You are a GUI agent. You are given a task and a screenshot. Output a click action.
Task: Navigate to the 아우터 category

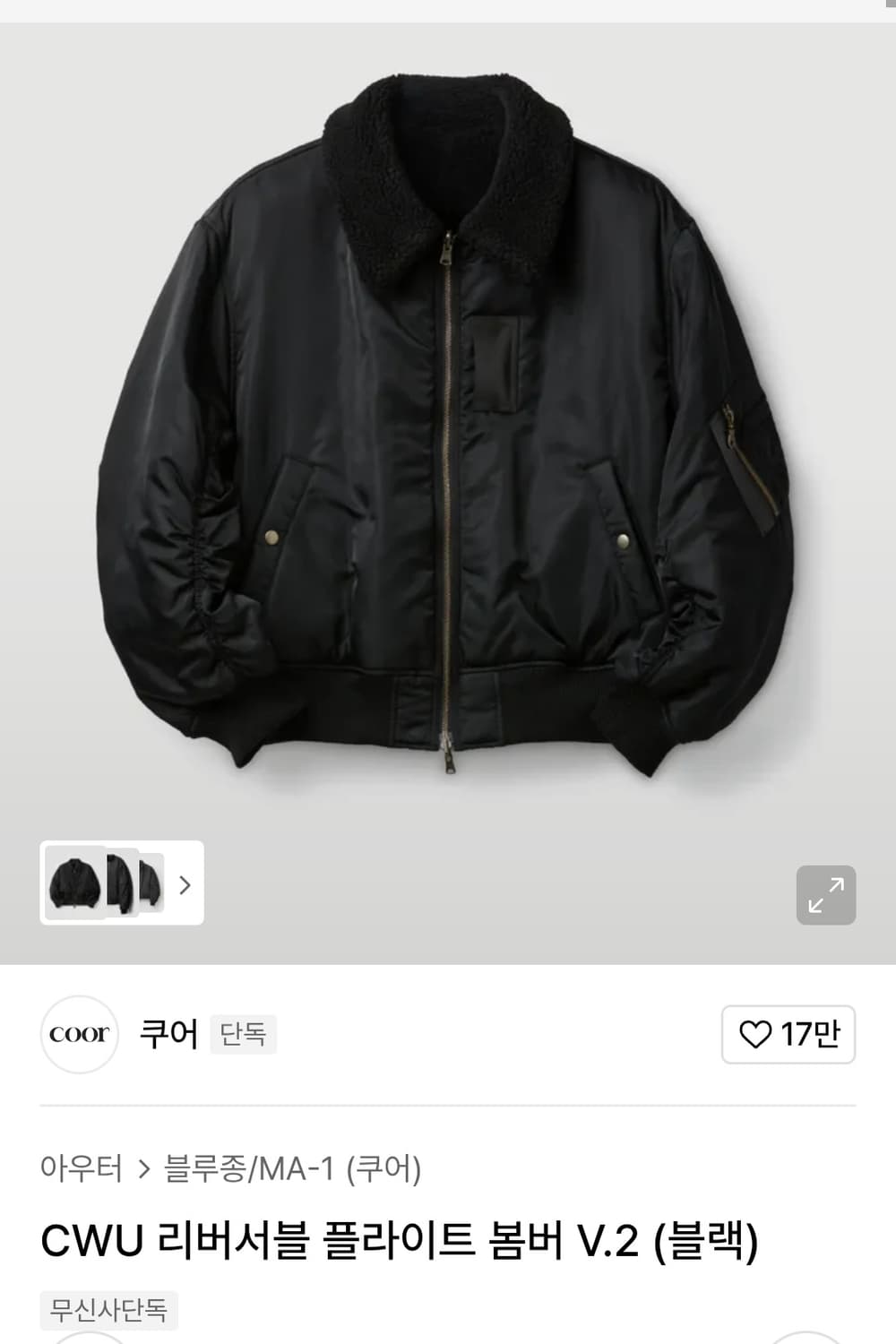(82, 1169)
